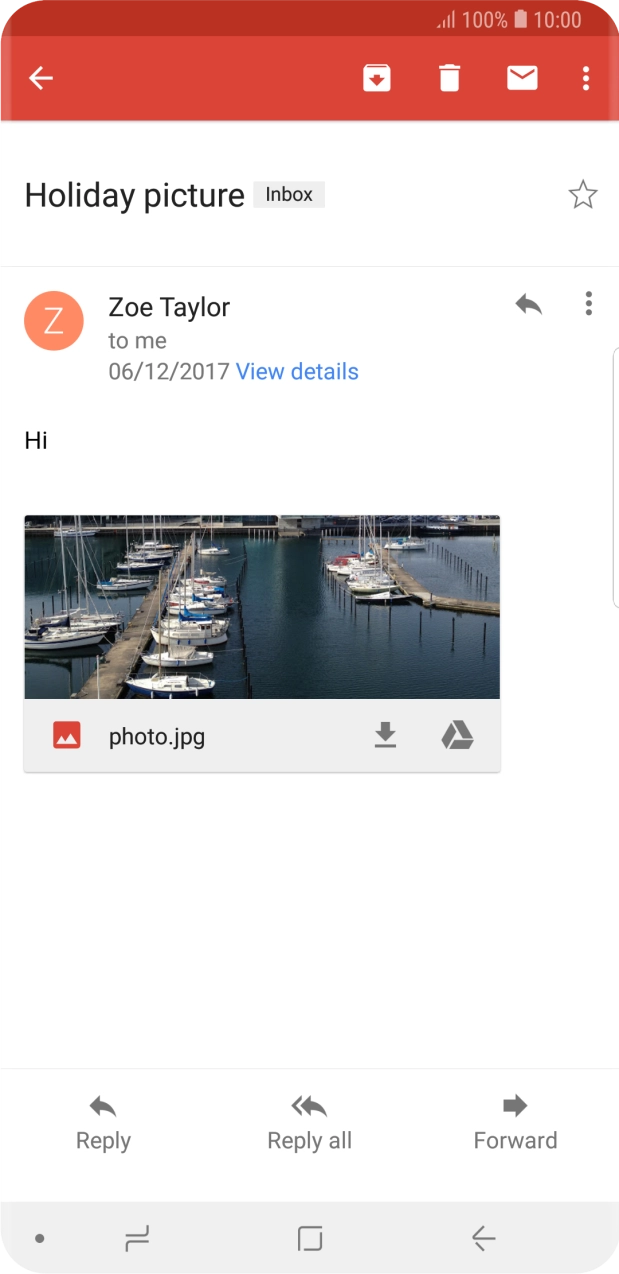Forward this email
Image resolution: width=619 pixels, height=1274 pixels.
point(515,1123)
